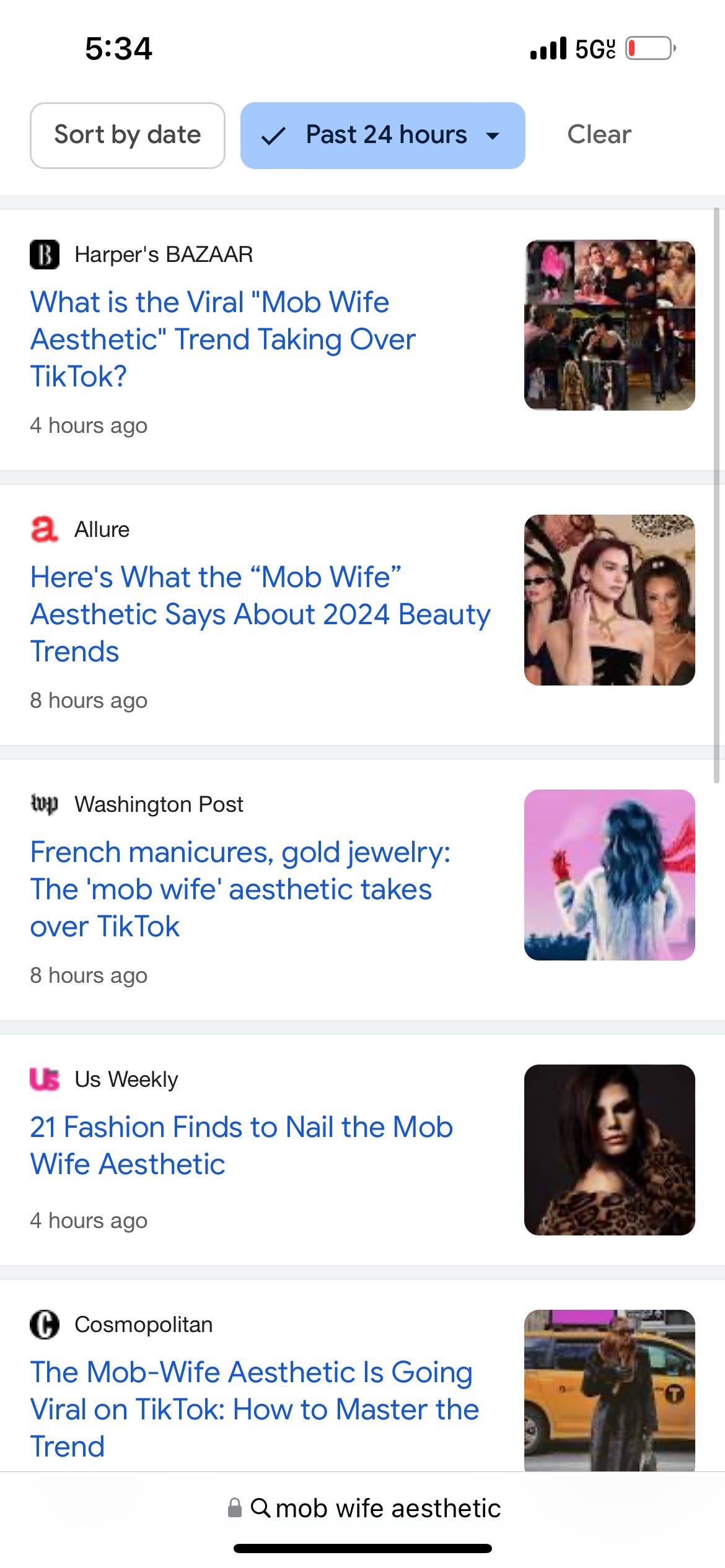Tap the Harper's BAZAAR article thumbnail
The width and height of the screenshot is (725, 1568).
(609, 325)
